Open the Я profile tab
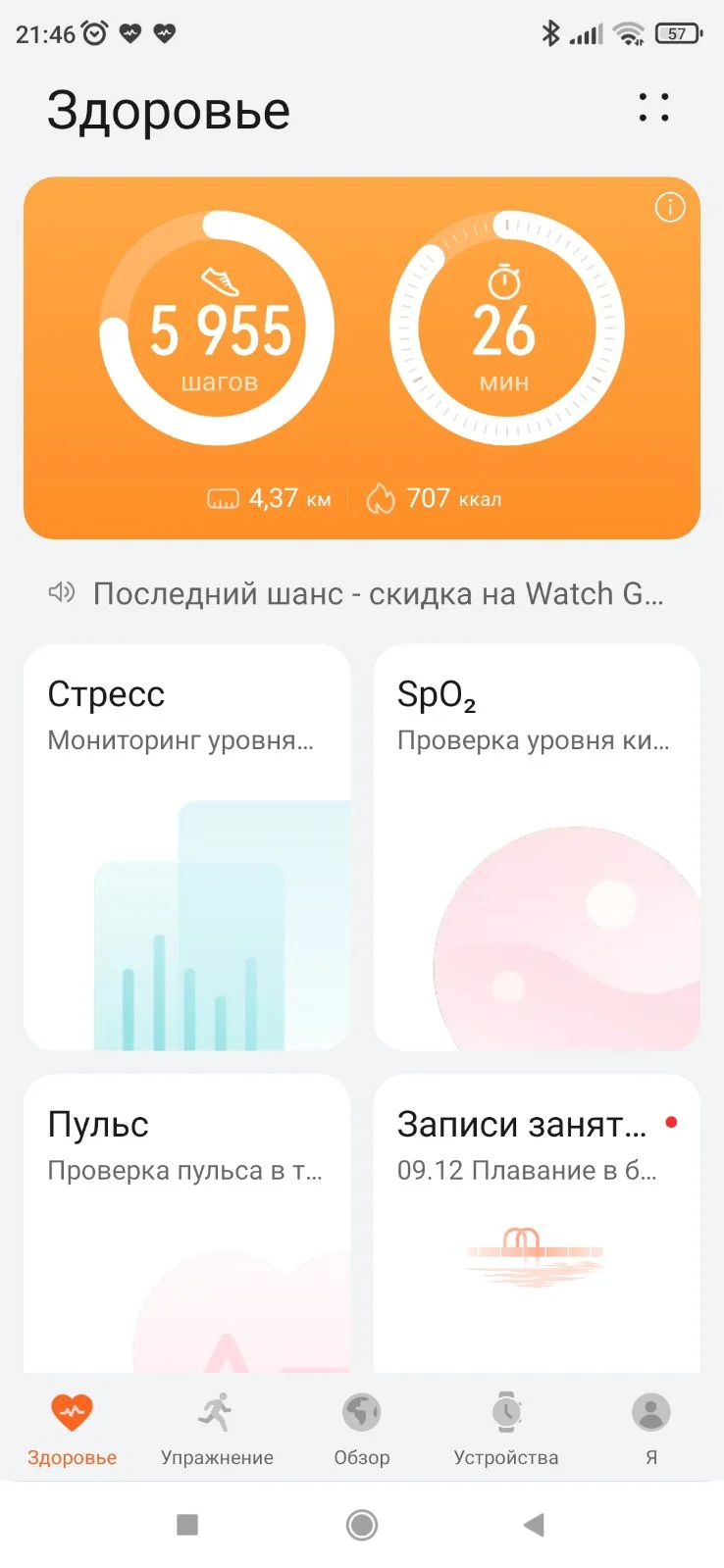This screenshot has width=724, height=1568. [650, 1428]
